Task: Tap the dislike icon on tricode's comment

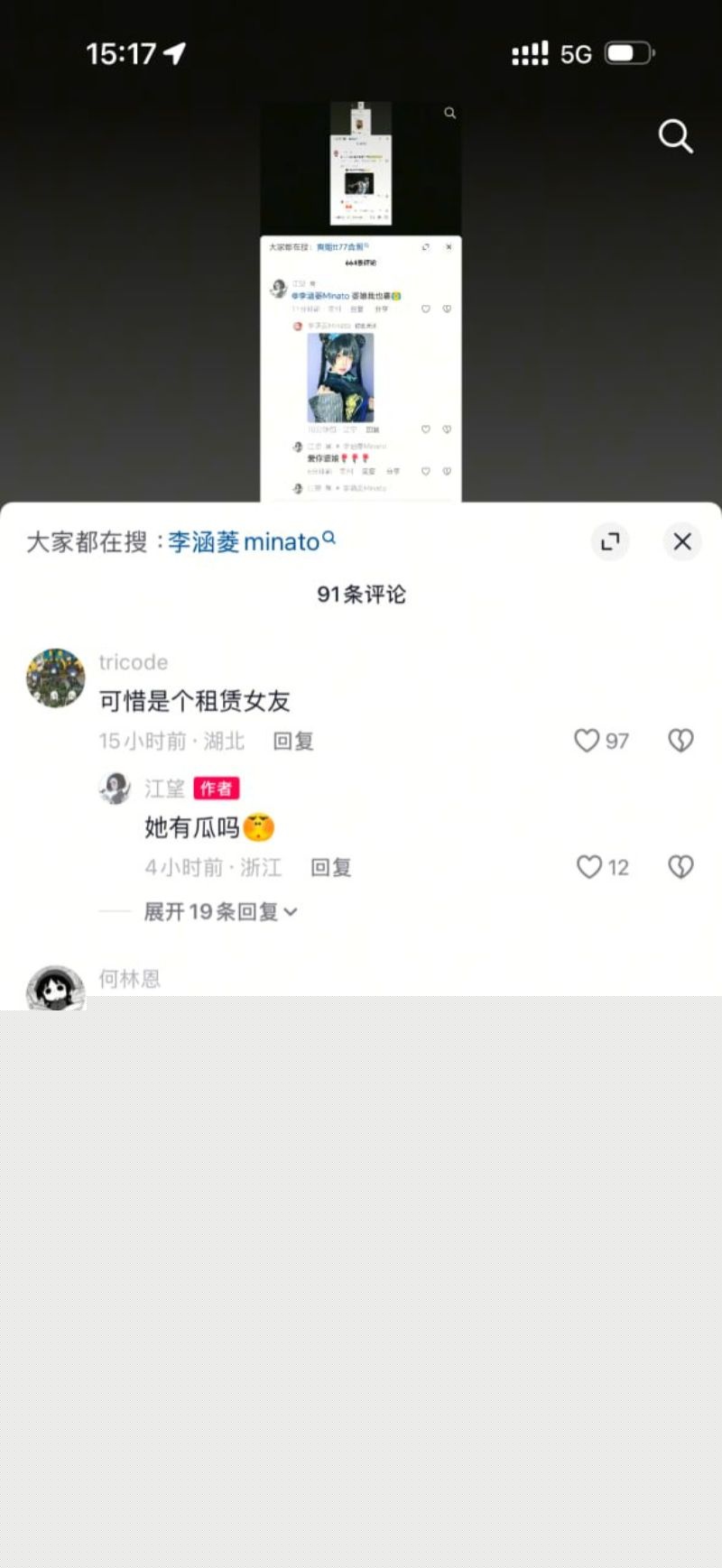Action: (x=680, y=740)
